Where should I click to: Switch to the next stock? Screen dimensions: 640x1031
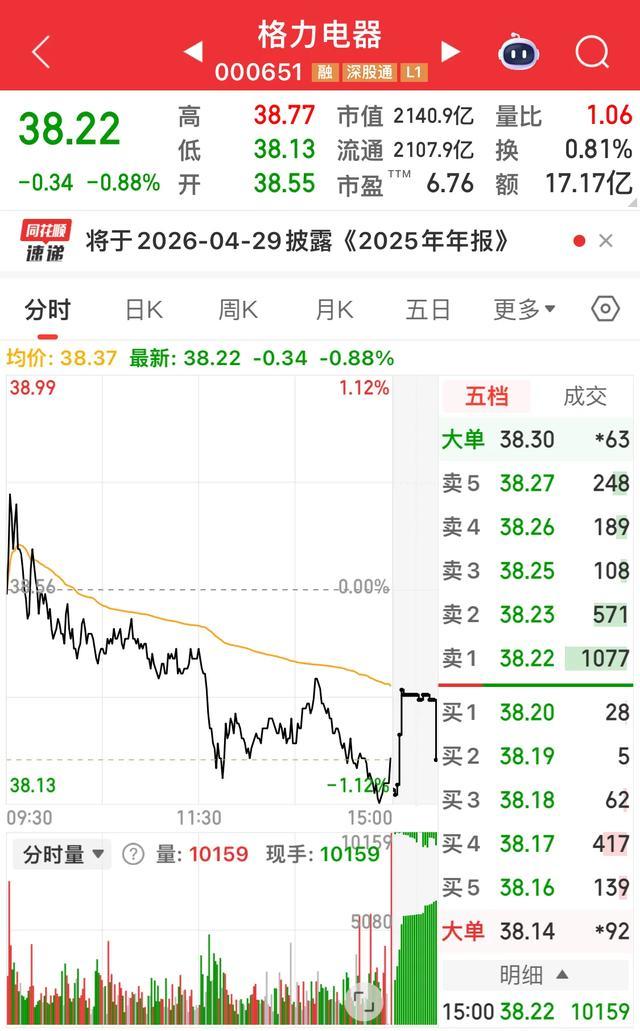click(x=450, y=52)
